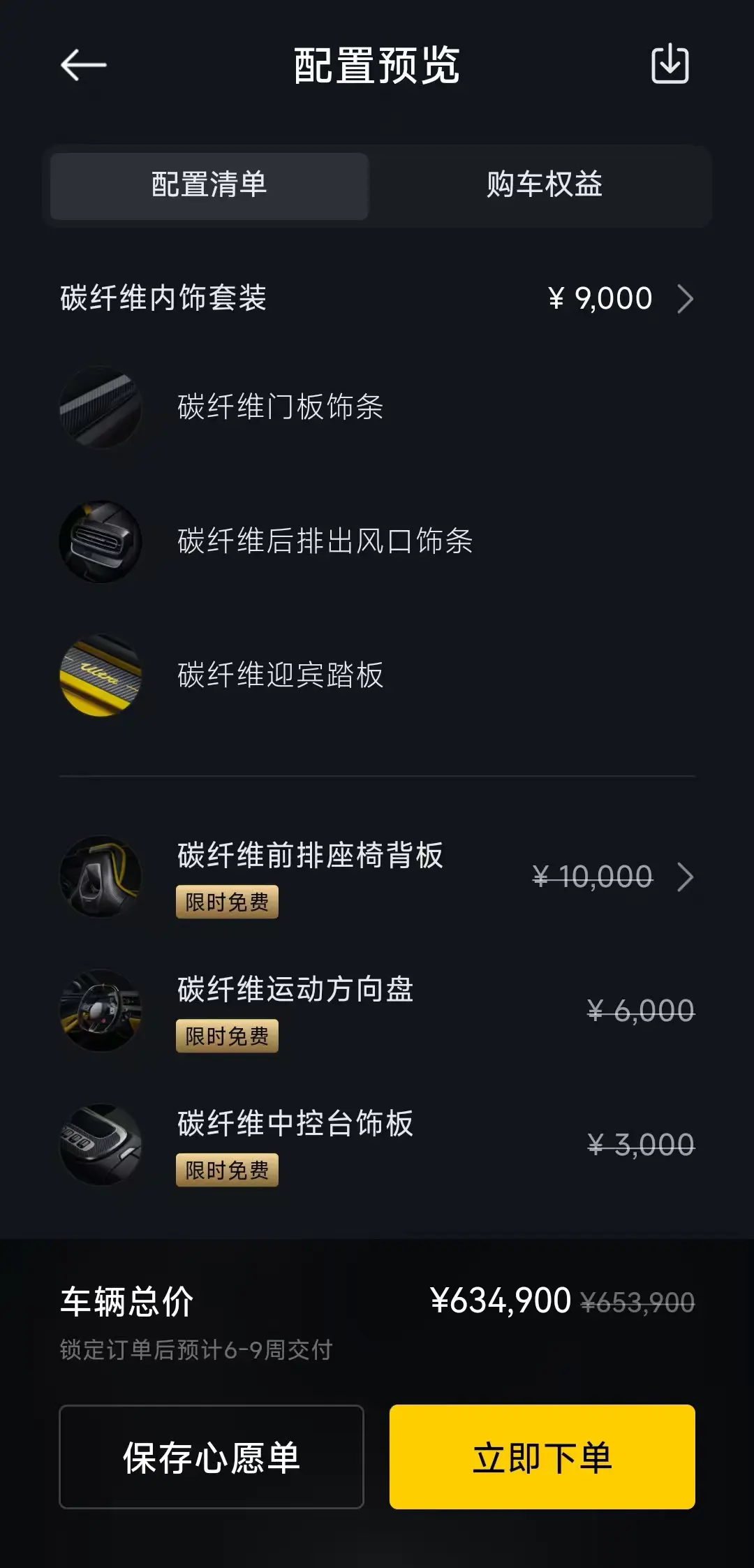This screenshot has width=754, height=1568.
Task: Go back using the top-left arrow
Action: tap(83, 66)
